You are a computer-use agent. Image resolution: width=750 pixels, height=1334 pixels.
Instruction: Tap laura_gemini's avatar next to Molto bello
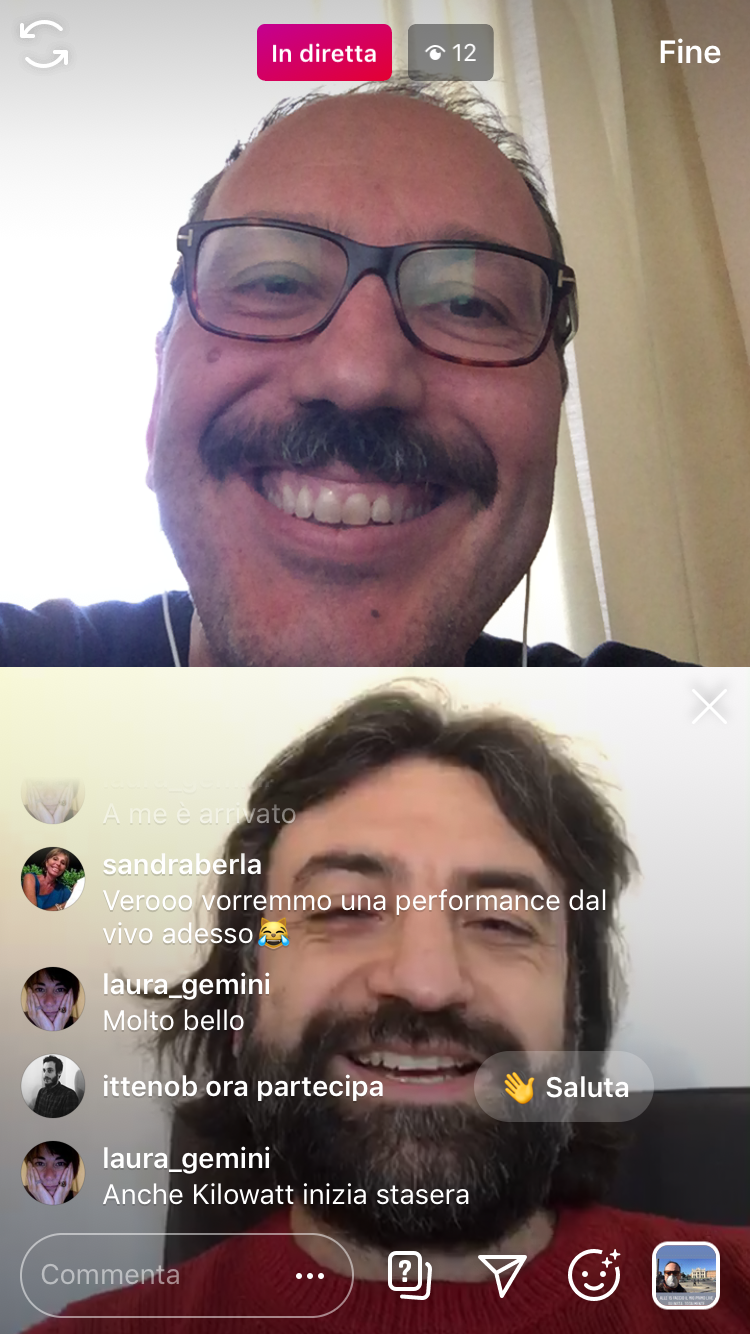click(x=53, y=999)
